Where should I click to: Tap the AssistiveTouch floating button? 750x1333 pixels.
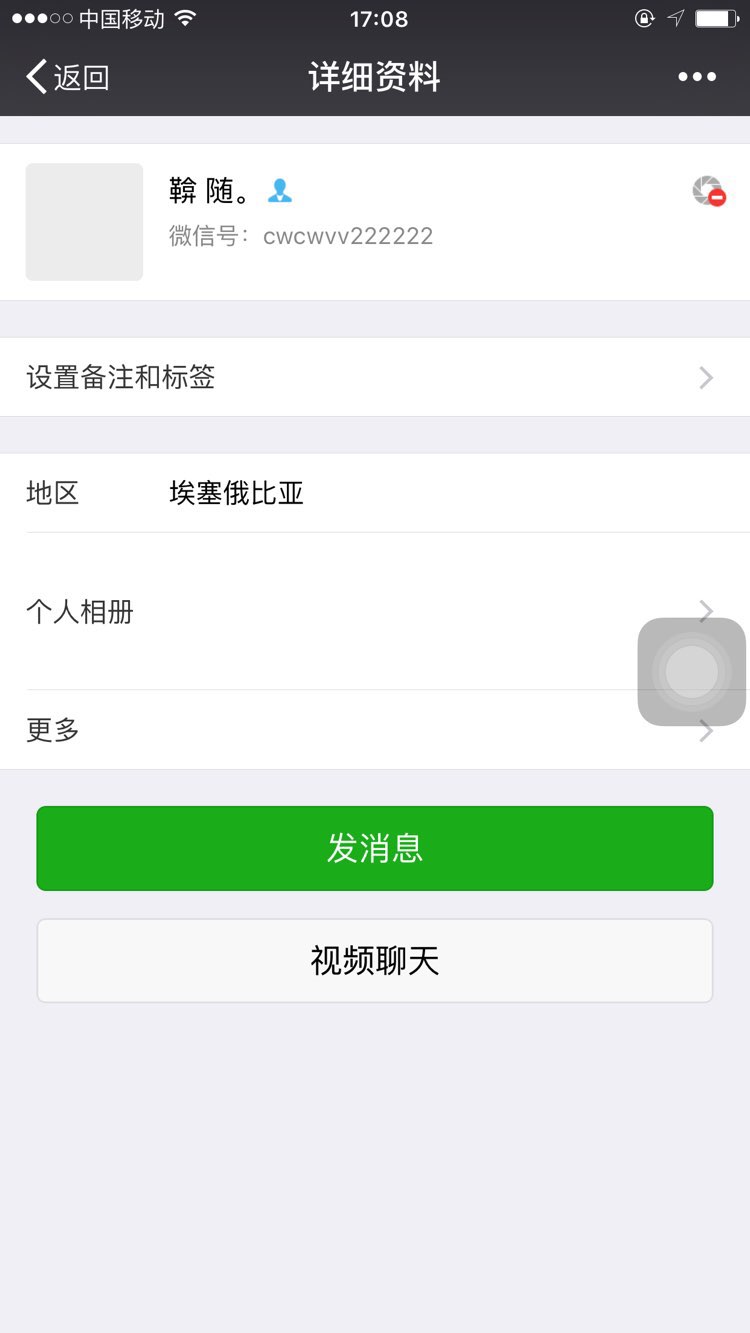[691, 671]
